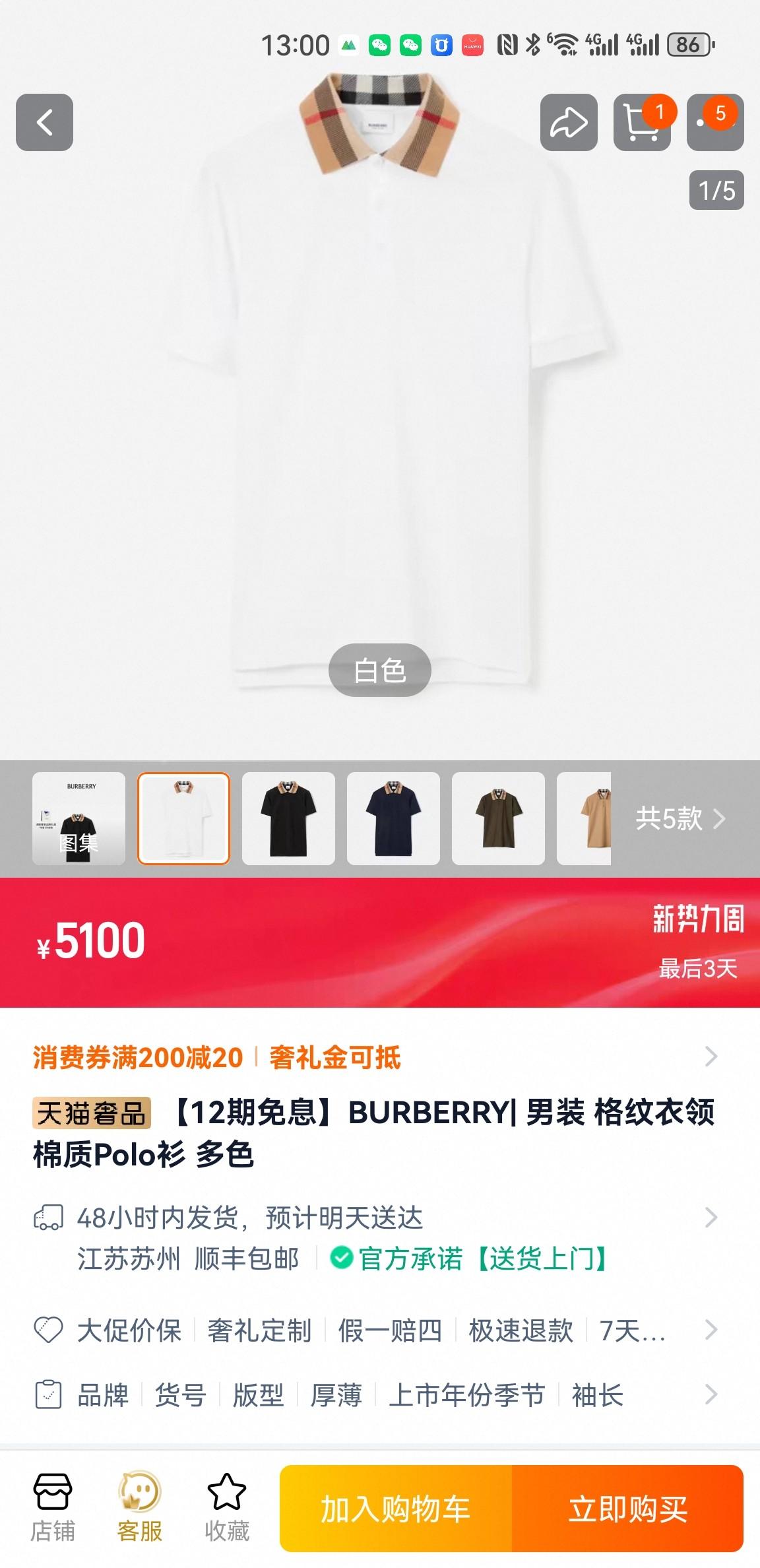View all styles via 共5款
This screenshot has width=760, height=1568.
point(680,819)
